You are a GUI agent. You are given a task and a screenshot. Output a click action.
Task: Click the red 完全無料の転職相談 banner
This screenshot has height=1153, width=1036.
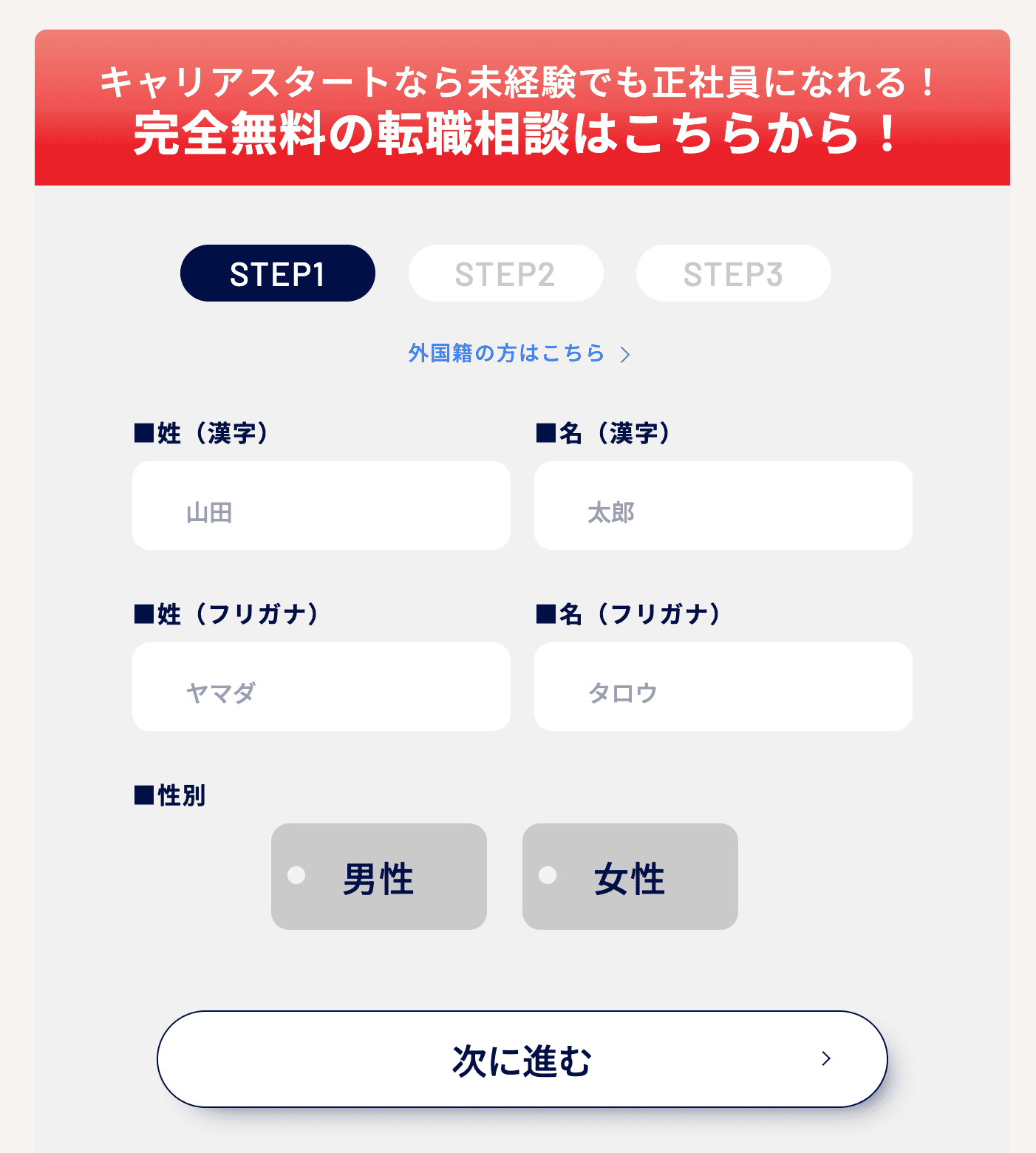click(x=518, y=109)
